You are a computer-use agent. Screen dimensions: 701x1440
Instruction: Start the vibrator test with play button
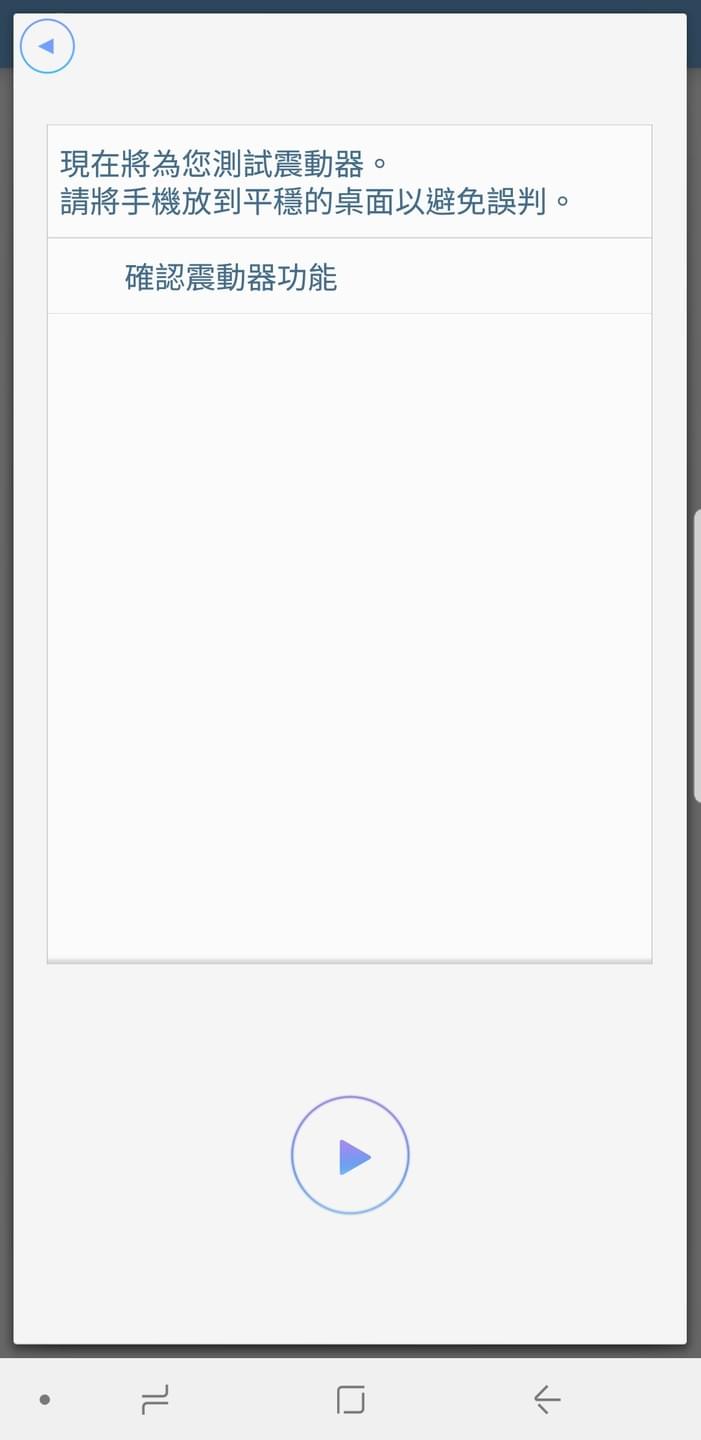(350, 1155)
